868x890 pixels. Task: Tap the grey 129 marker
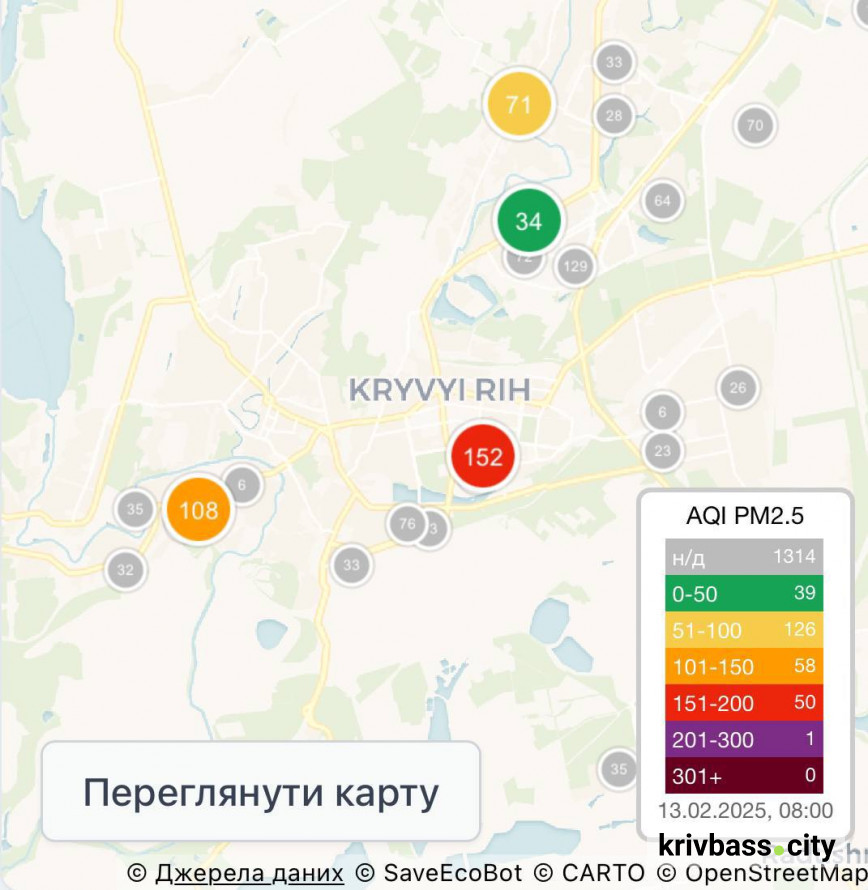coord(575,266)
